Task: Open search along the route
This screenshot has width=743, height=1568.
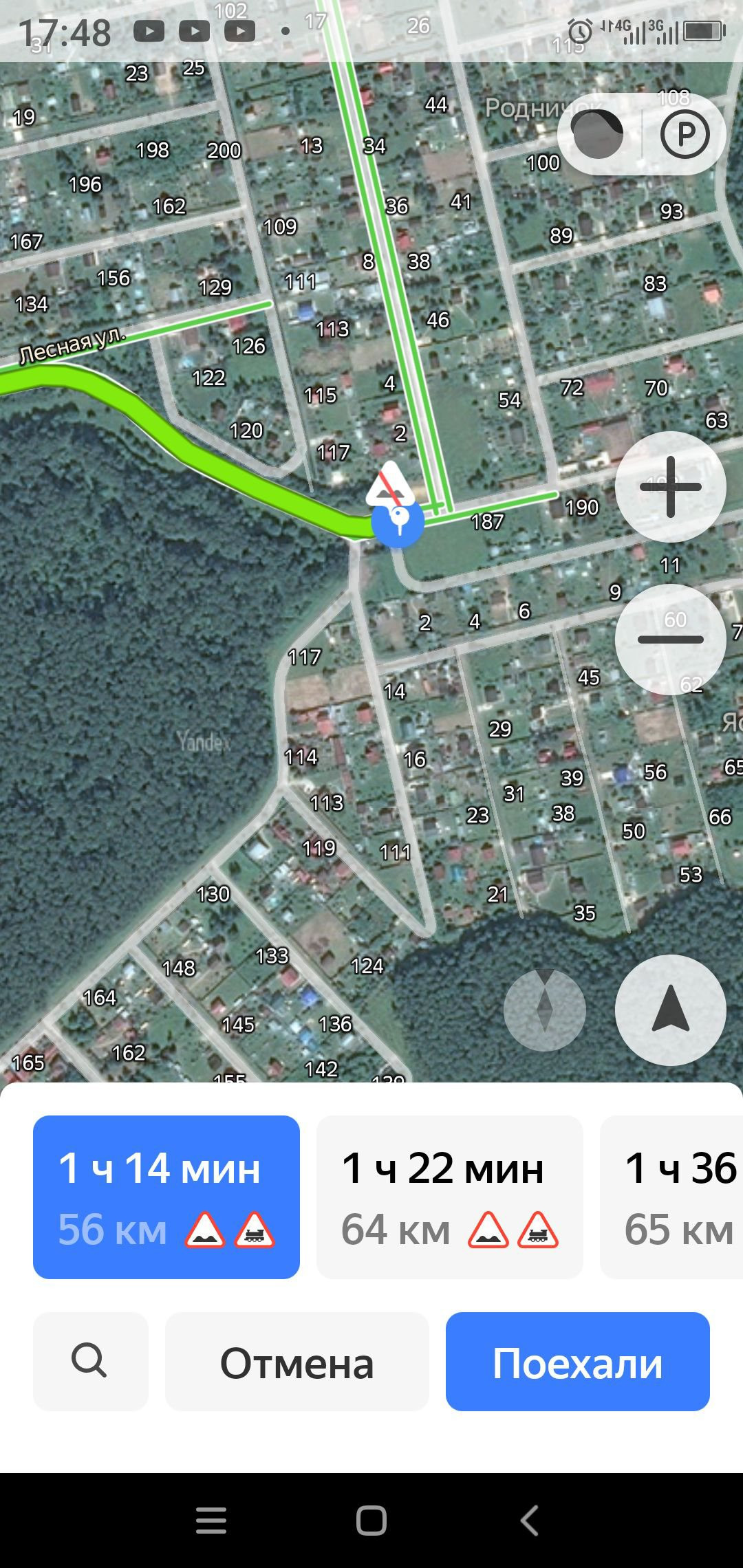Action: coord(90,1362)
